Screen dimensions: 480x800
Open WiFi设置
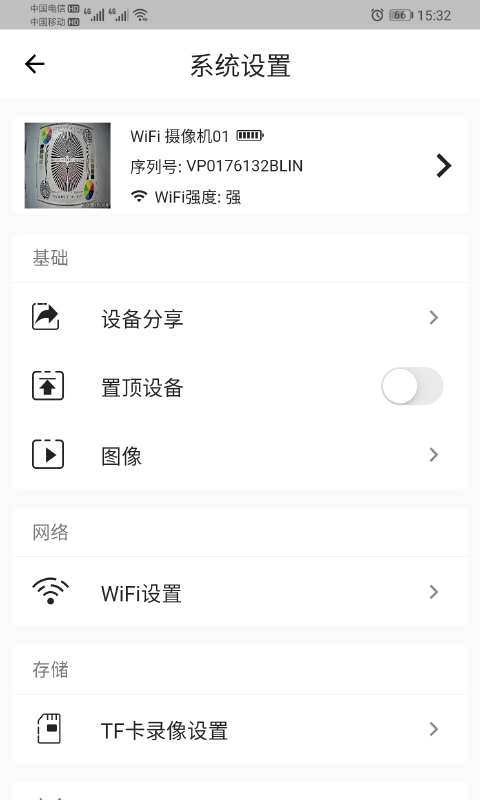[x=240, y=592]
